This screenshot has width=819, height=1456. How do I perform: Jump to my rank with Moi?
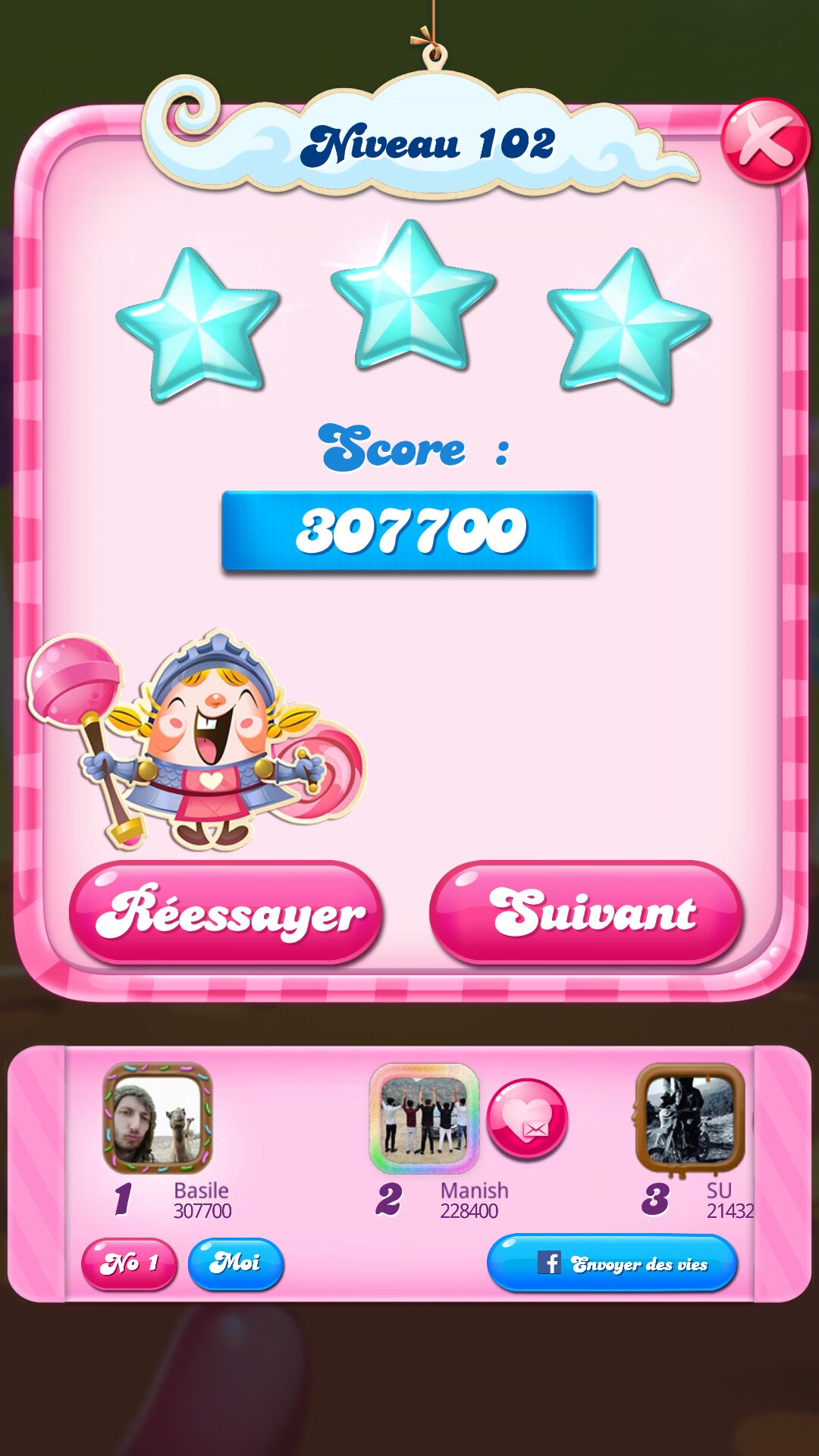(x=236, y=1263)
